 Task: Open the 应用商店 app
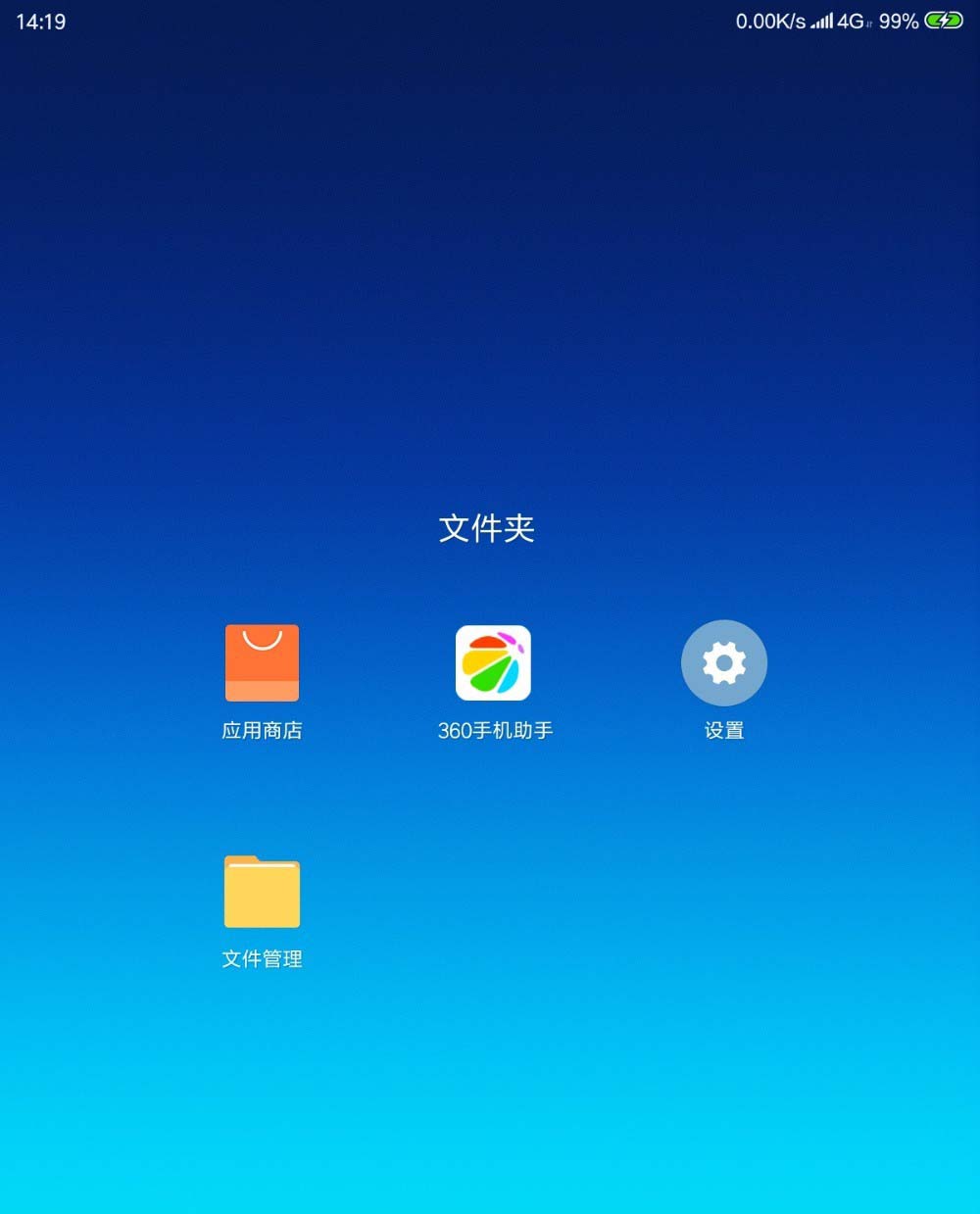tap(262, 663)
